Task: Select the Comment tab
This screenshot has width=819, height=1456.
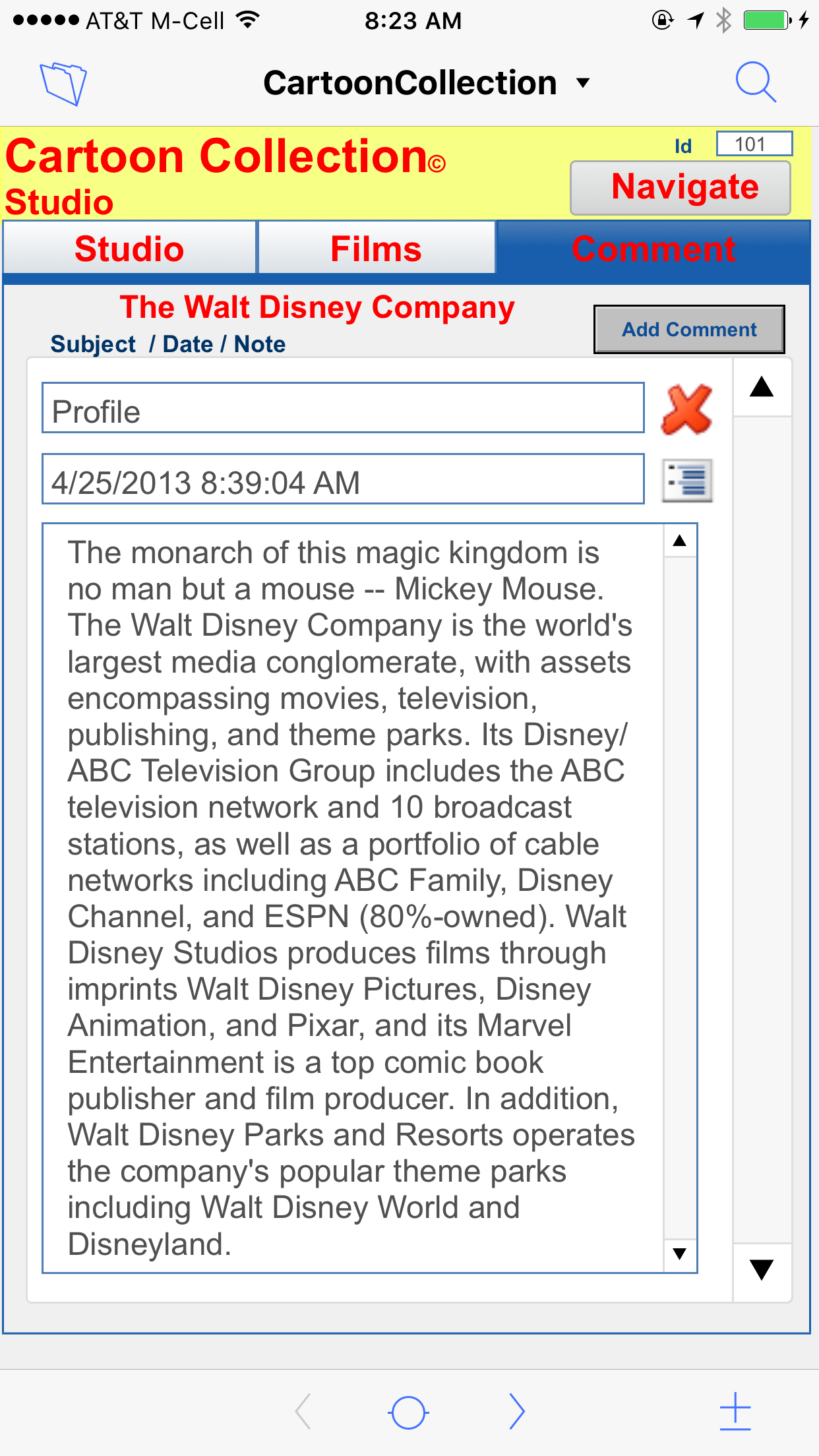Action: tap(653, 249)
